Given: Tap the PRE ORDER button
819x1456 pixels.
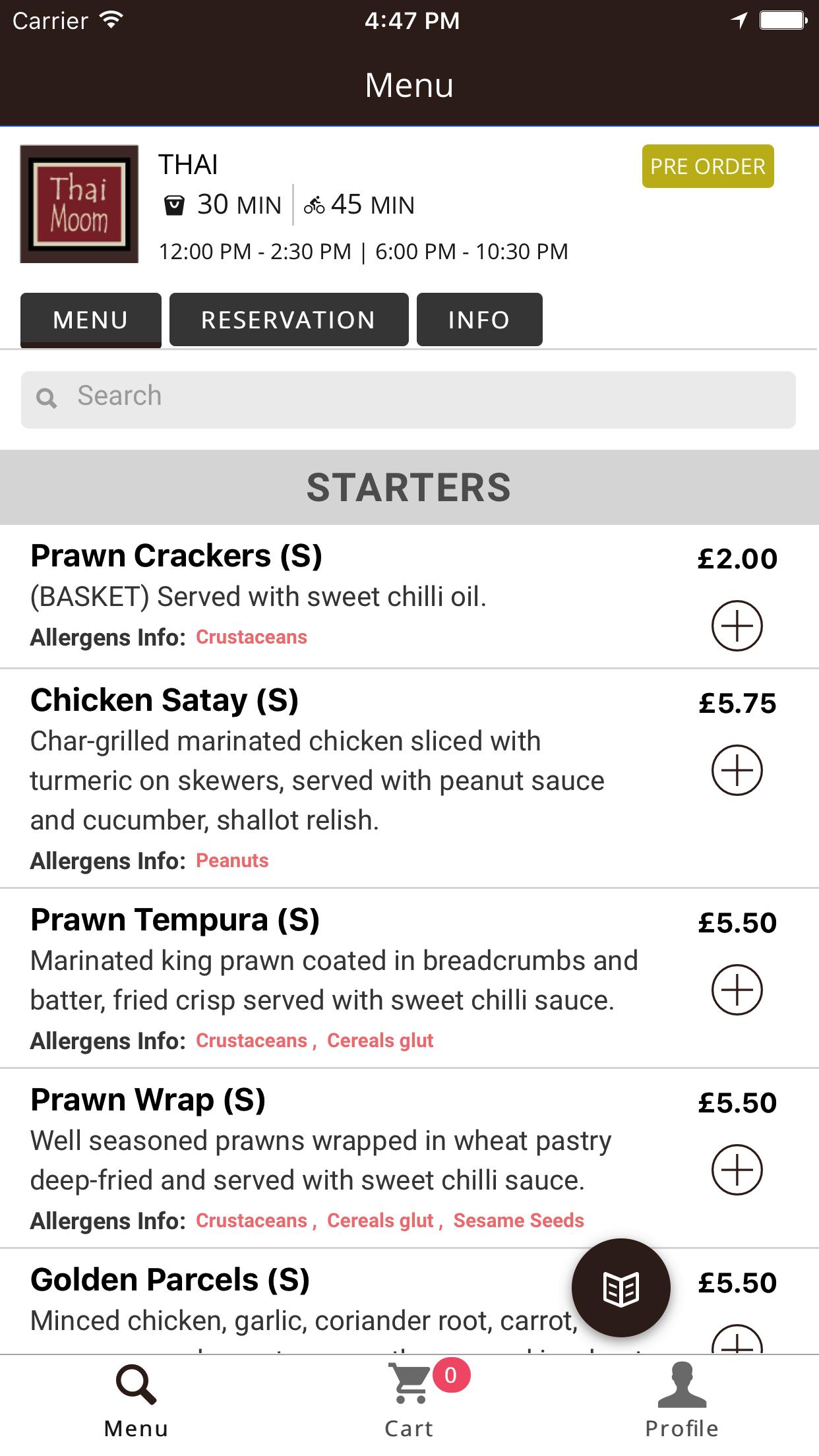Looking at the screenshot, I should point(708,167).
